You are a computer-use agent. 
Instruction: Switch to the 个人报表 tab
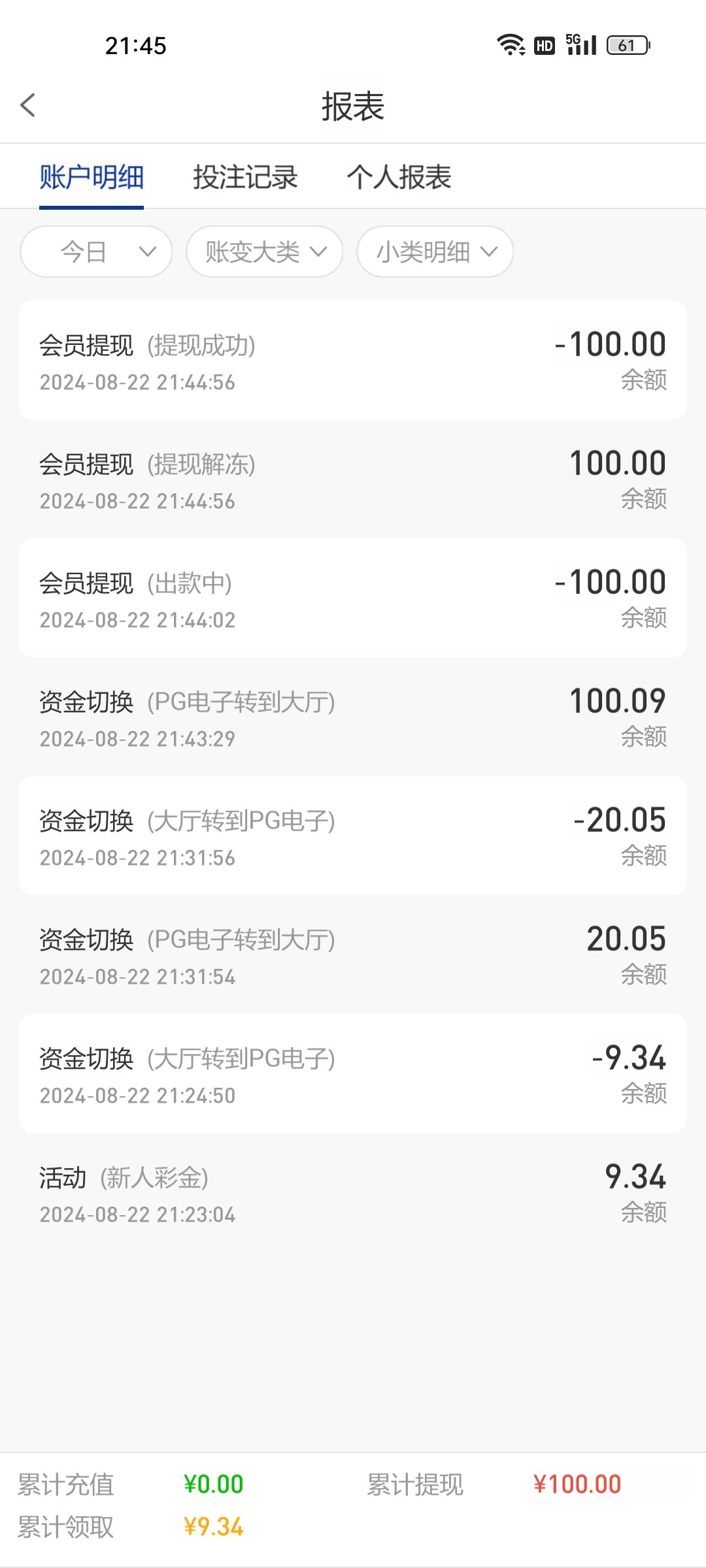pyautogui.click(x=399, y=177)
